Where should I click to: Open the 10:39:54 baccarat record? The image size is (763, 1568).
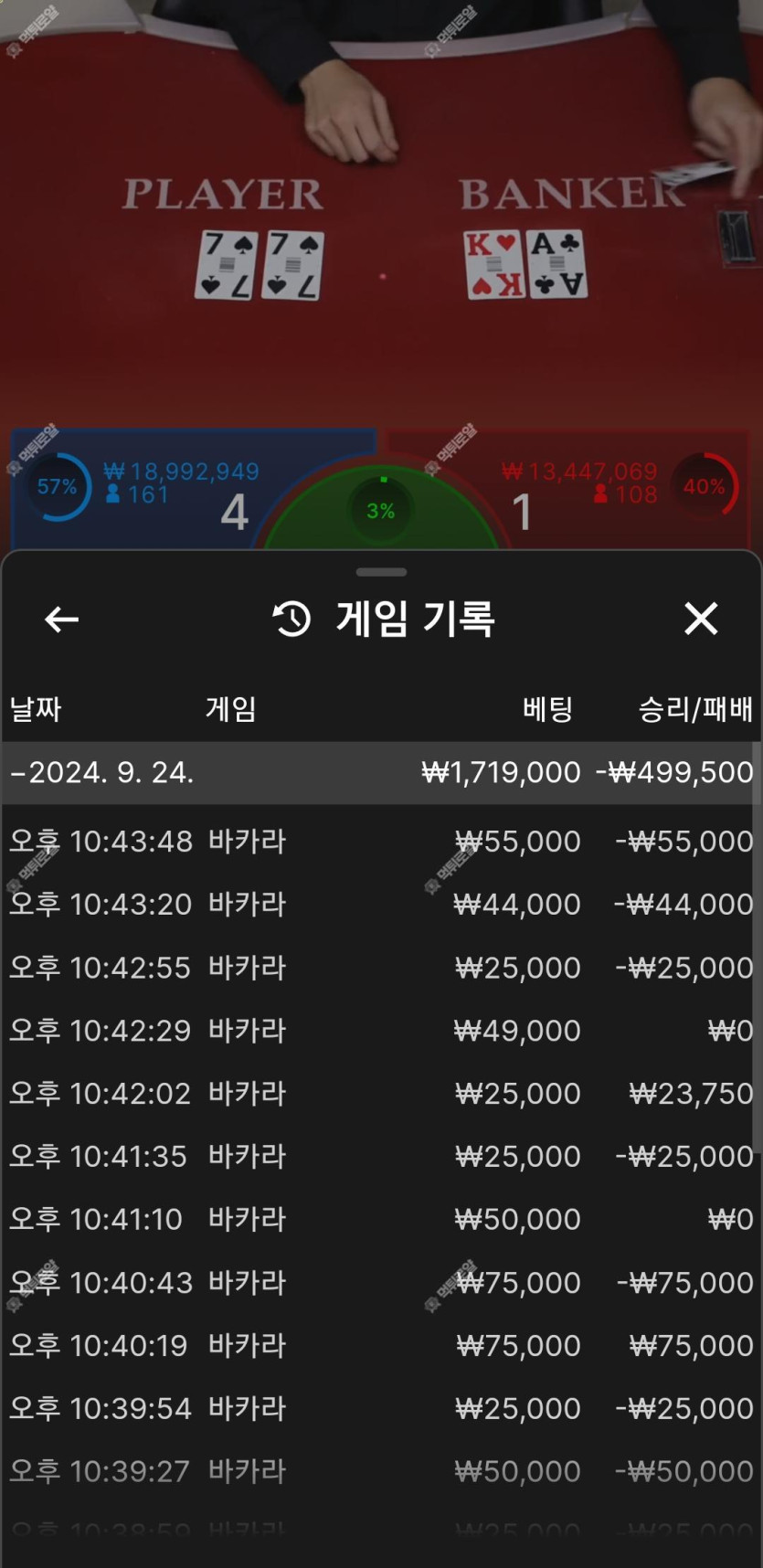[x=380, y=1408]
